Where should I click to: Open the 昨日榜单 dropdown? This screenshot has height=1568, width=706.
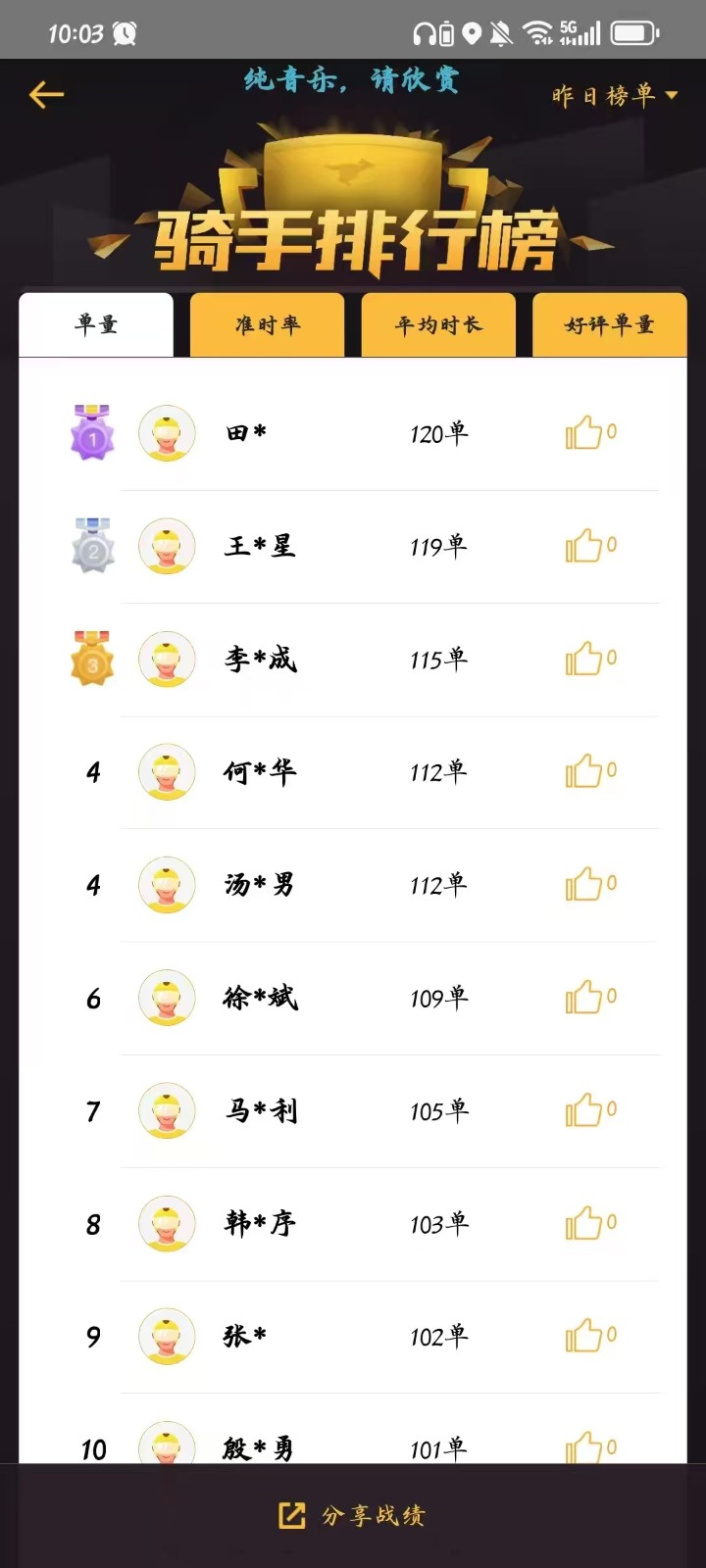pyautogui.click(x=615, y=95)
